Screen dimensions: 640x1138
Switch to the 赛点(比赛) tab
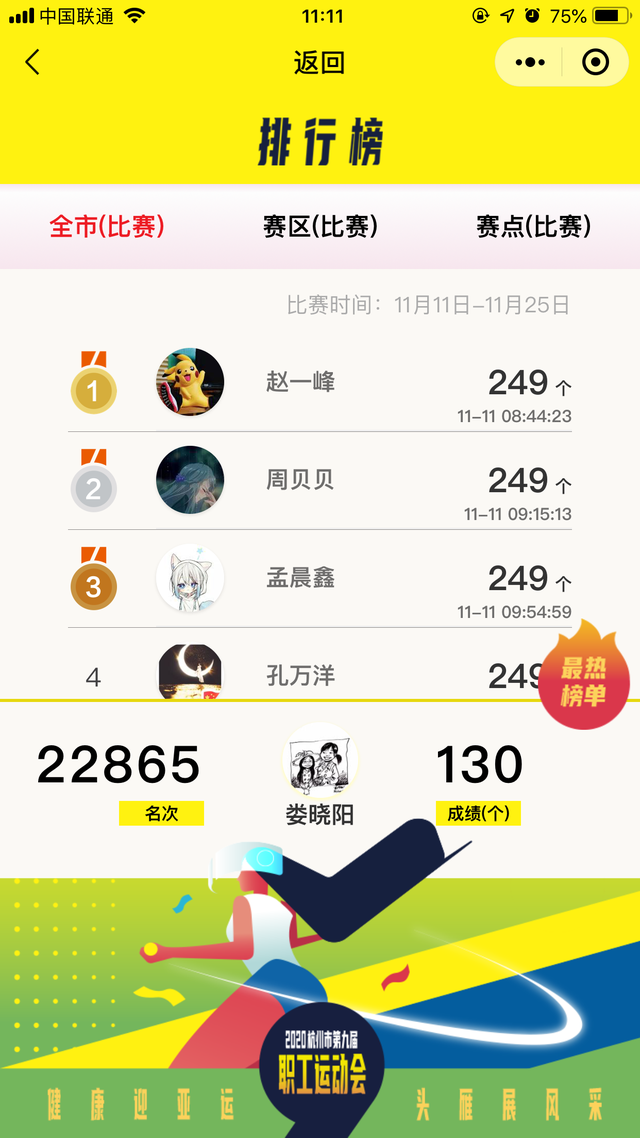pos(533,226)
